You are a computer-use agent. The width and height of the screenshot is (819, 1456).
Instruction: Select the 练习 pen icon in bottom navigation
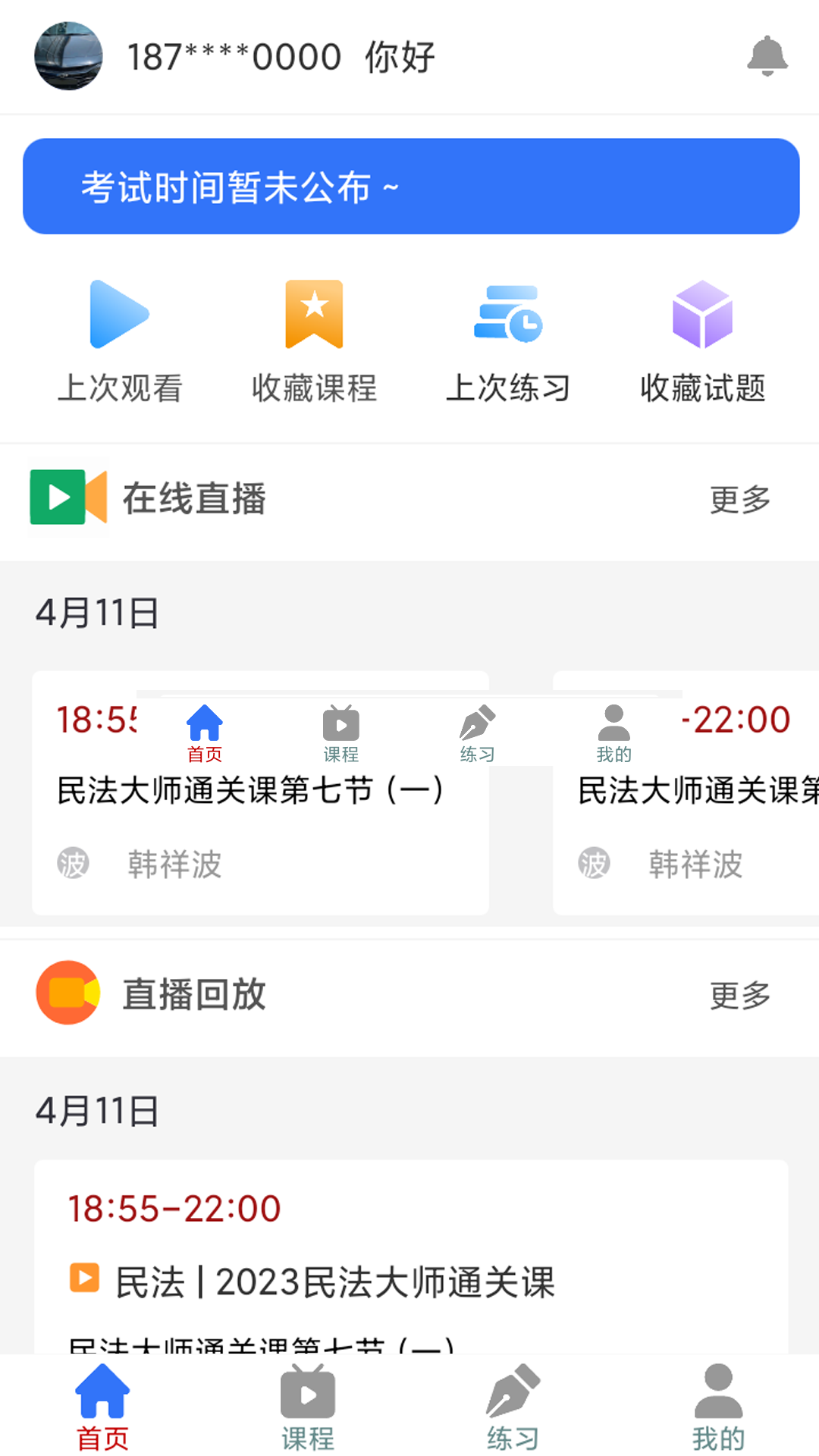pos(512,1395)
